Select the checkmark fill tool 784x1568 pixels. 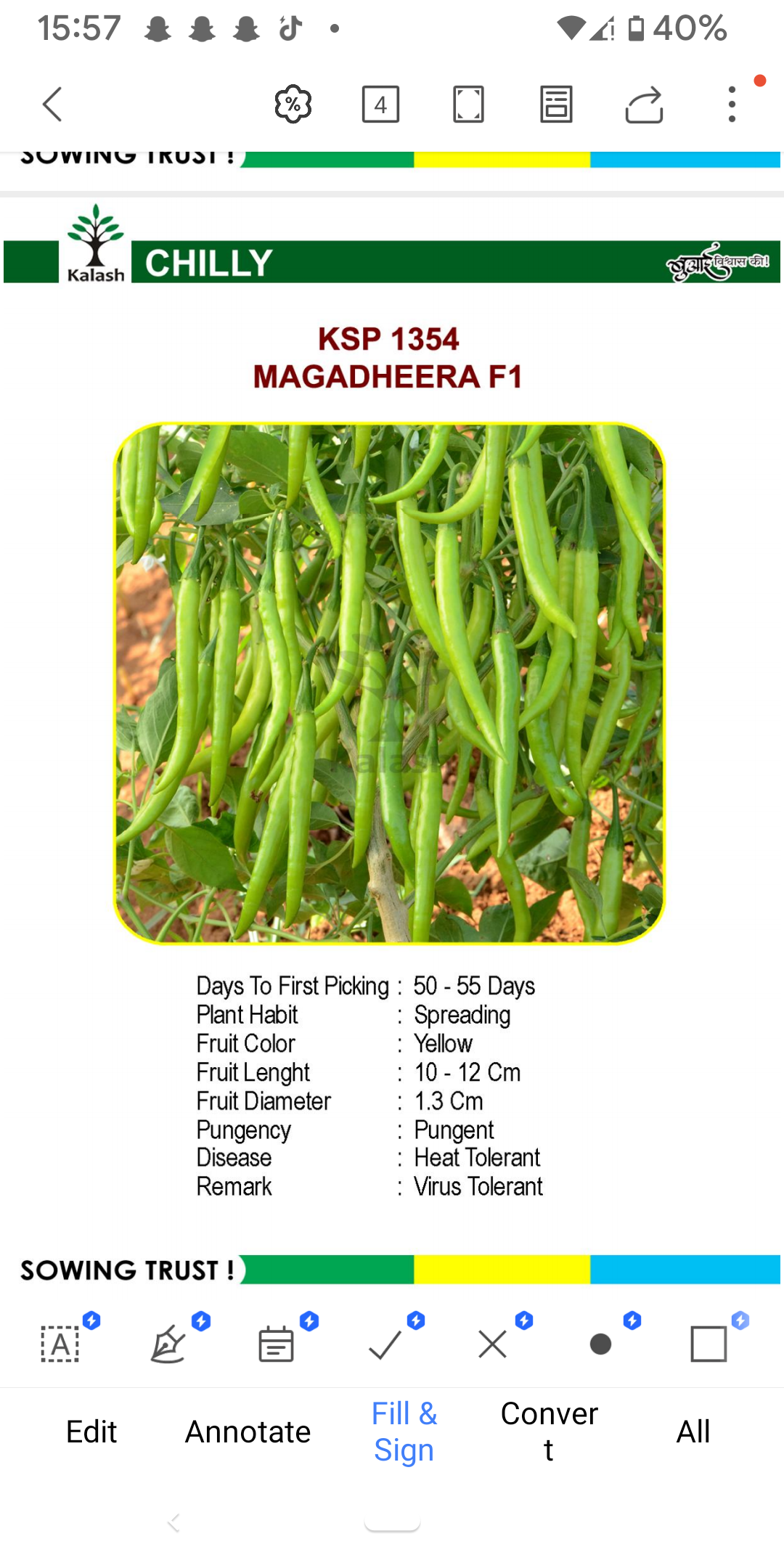click(385, 1344)
